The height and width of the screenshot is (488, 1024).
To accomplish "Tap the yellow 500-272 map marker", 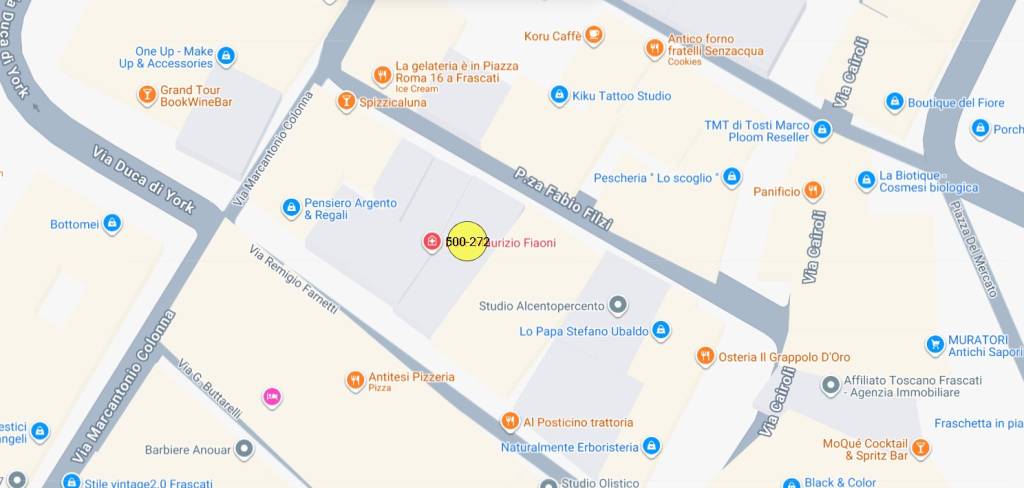I will pos(467,242).
